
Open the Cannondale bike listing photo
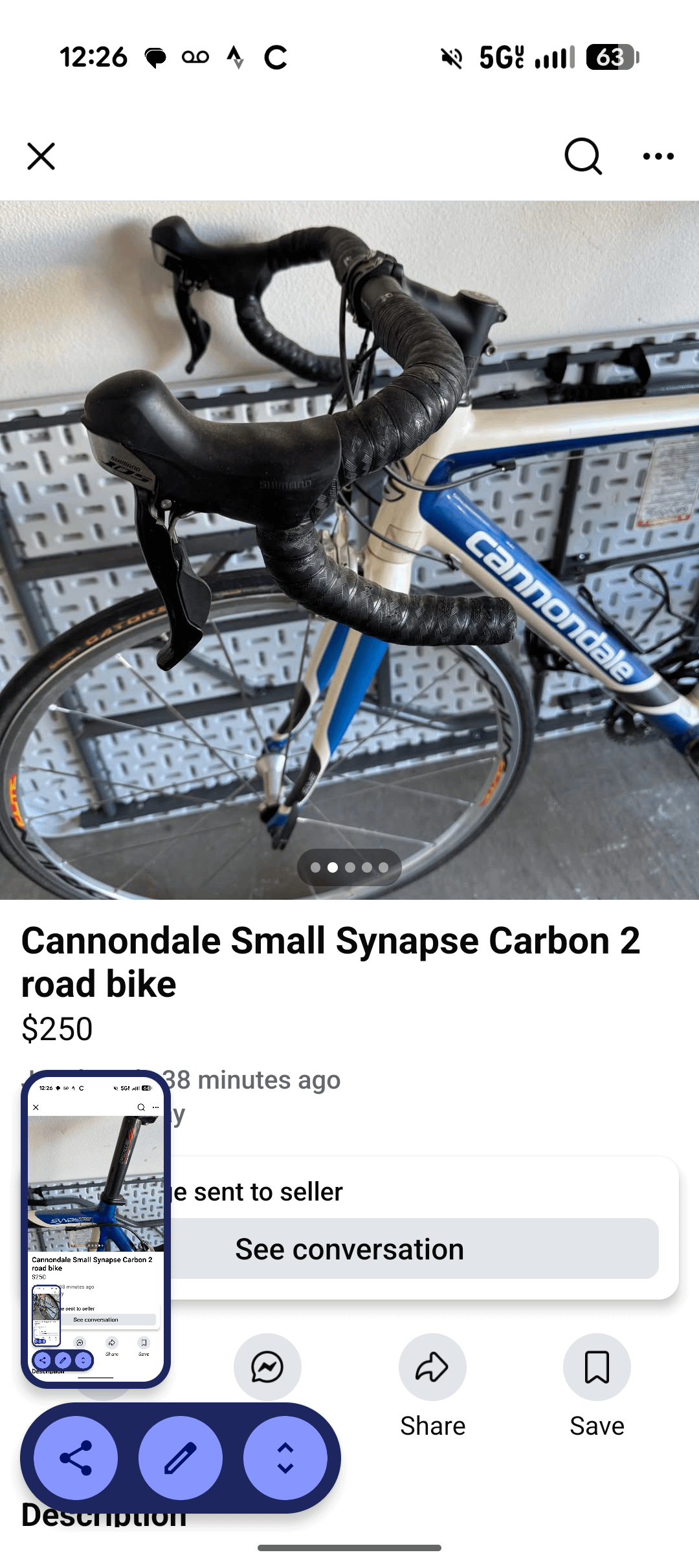pos(349,550)
